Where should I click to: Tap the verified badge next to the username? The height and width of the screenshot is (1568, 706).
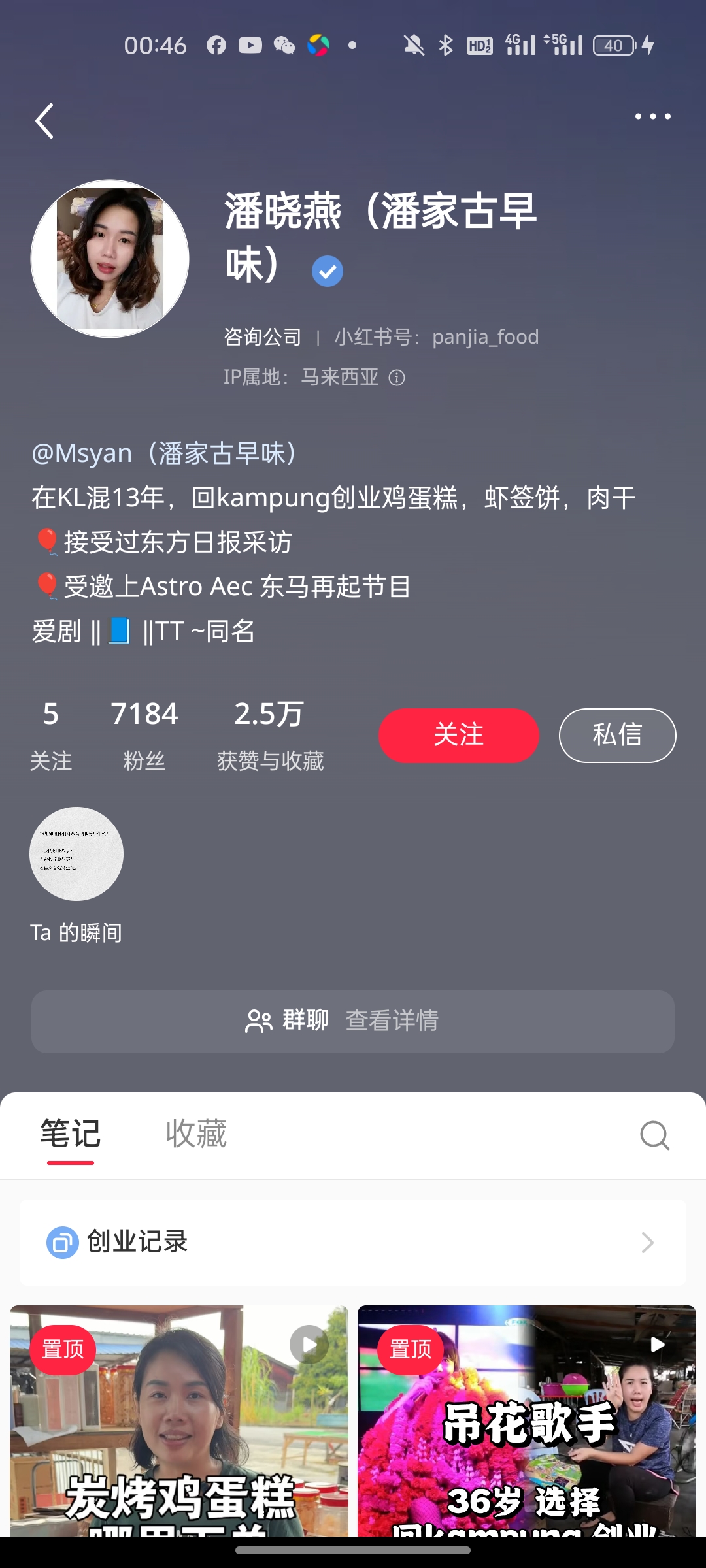pyautogui.click(x=327, y=269)
